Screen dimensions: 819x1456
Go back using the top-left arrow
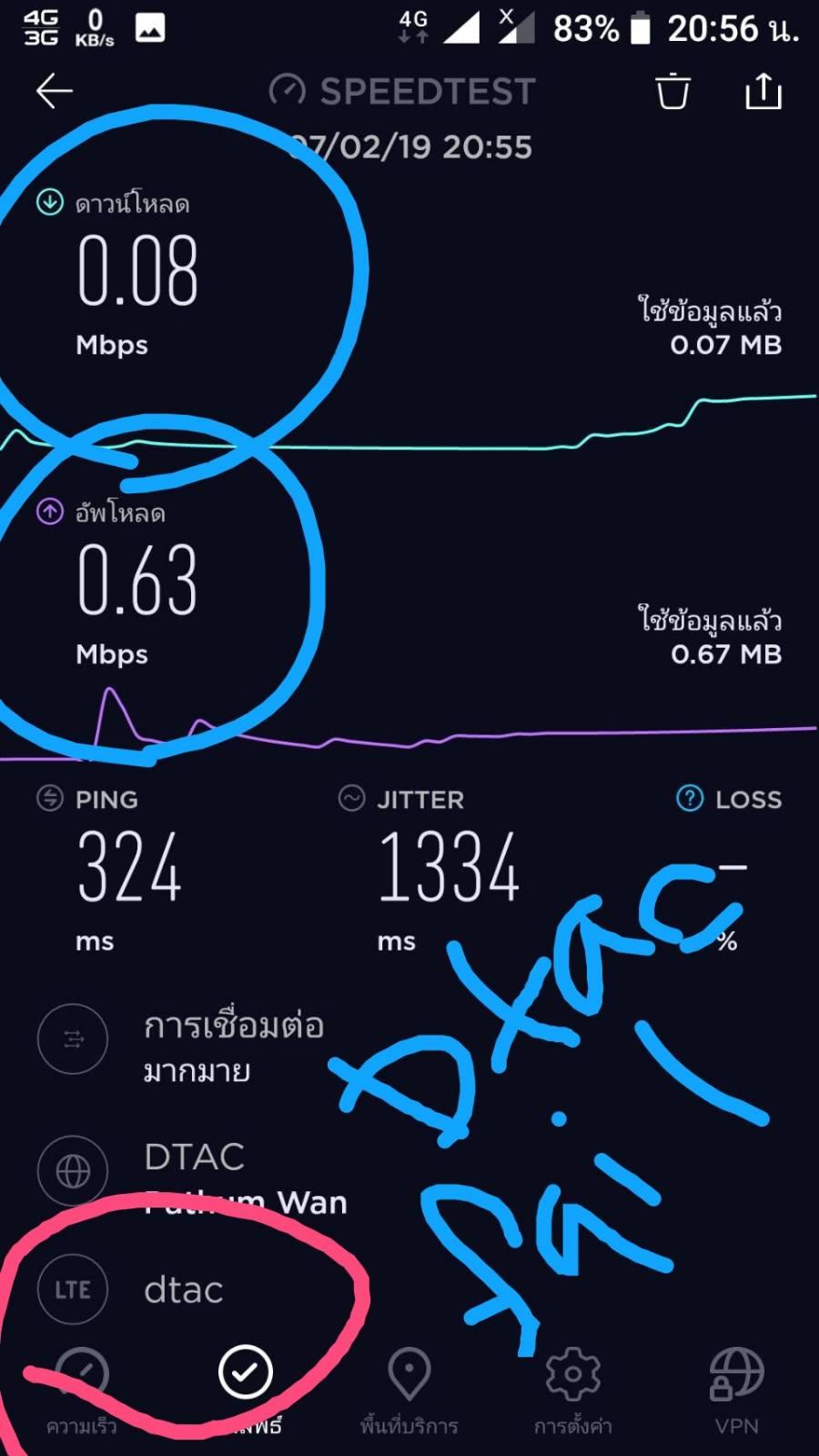(54, 91)
